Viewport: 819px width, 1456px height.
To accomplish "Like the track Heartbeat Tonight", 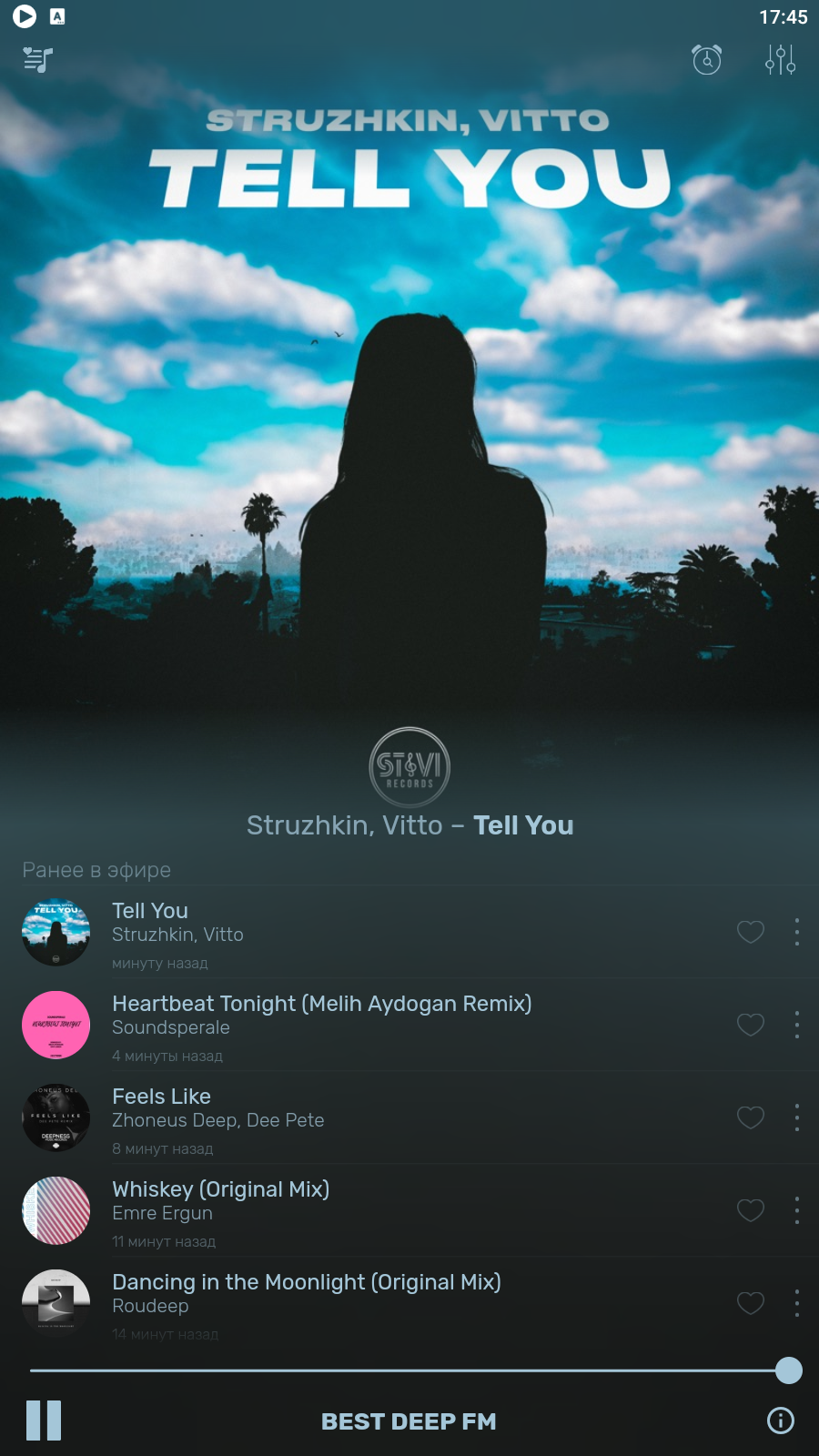I will click(750, 1025).
